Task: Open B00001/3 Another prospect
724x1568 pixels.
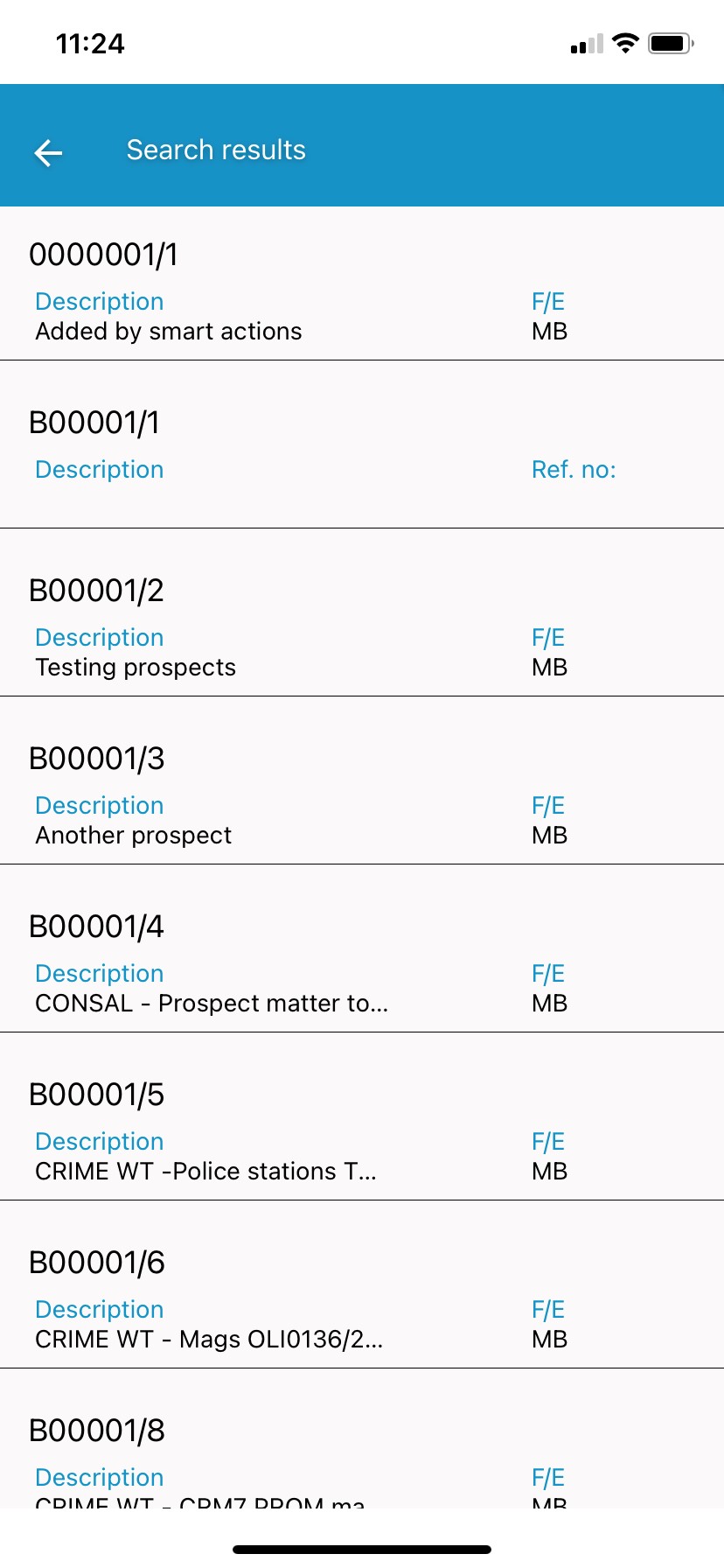Action: (x=362, y=780)
